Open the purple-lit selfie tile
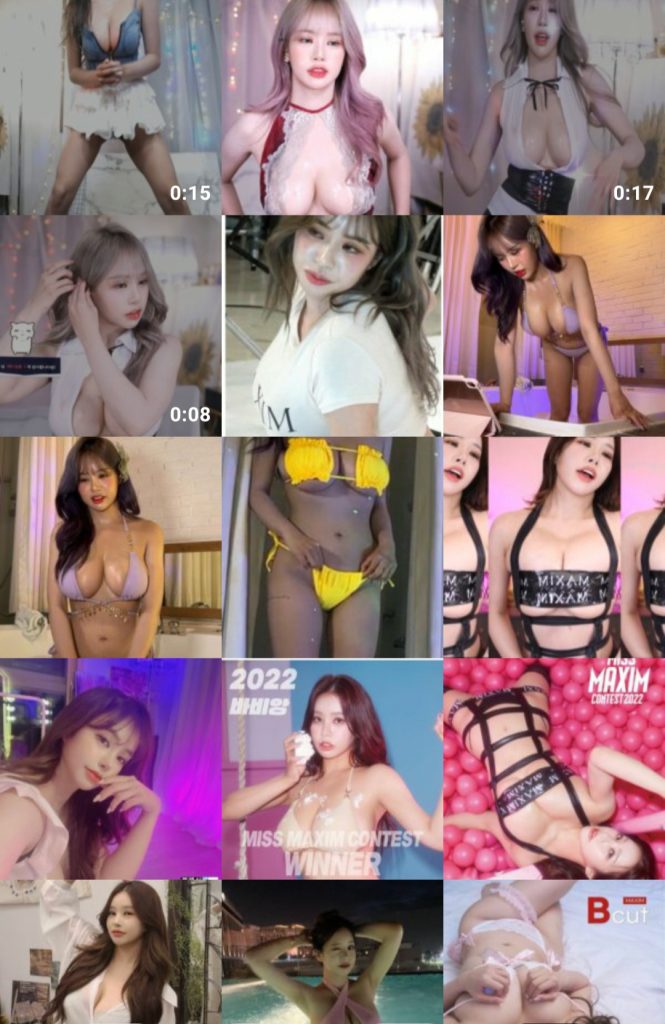This screenshot has width=665, height=1024. [110, 769]
